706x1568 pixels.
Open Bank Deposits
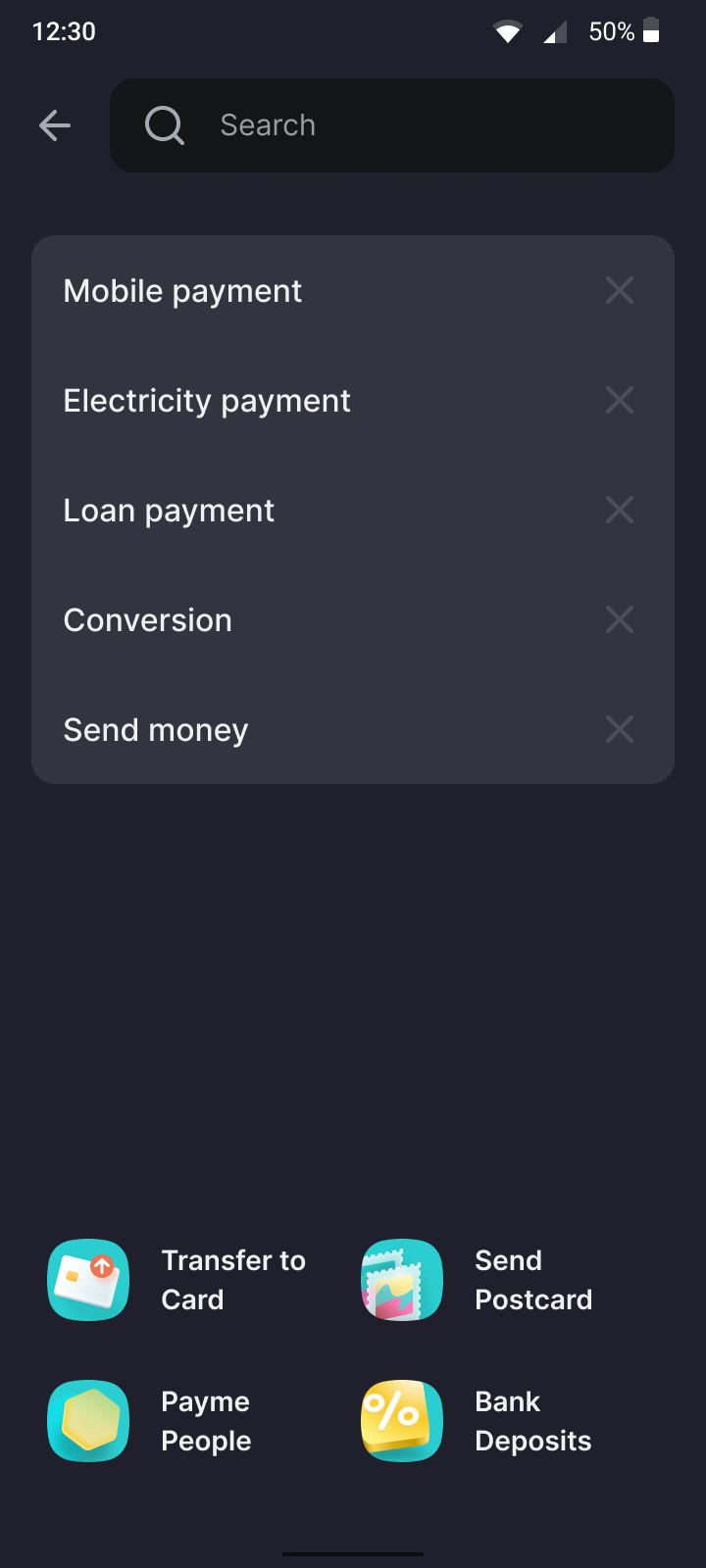click(x=490, y=1421)
